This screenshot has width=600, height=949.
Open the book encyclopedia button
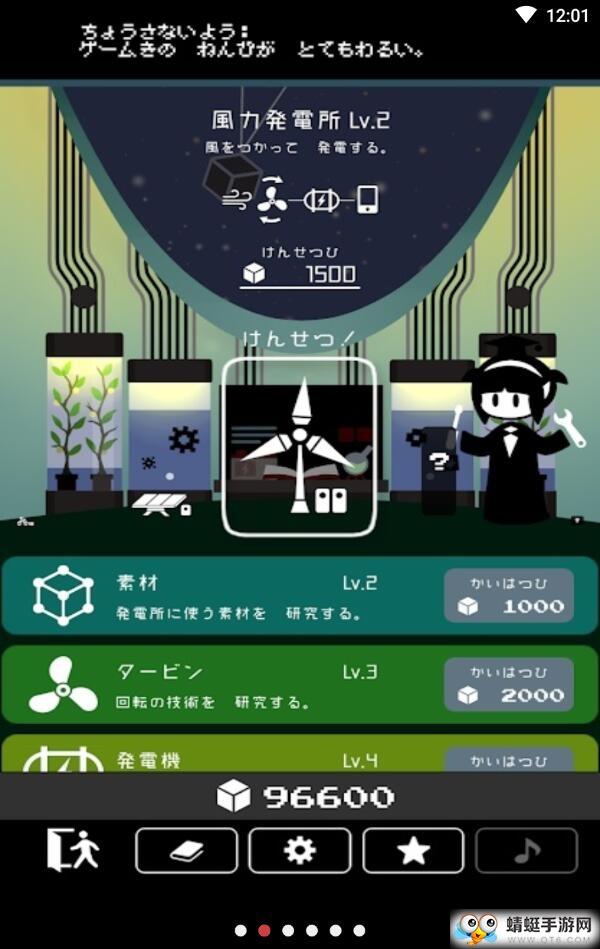click(186, 851)
